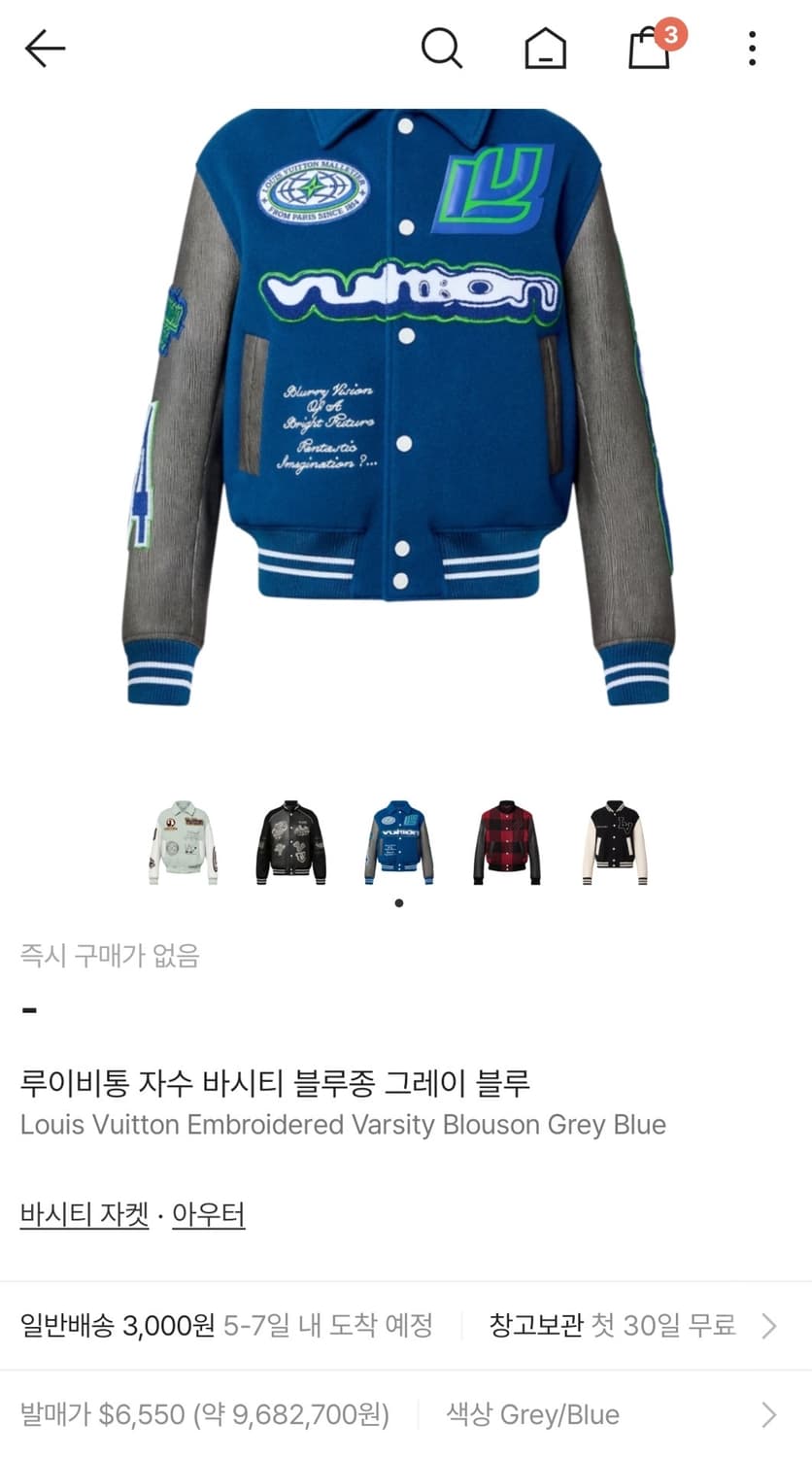Open the 아우터 category link
812x1457 pixels.
click(x=210, y=1214)
